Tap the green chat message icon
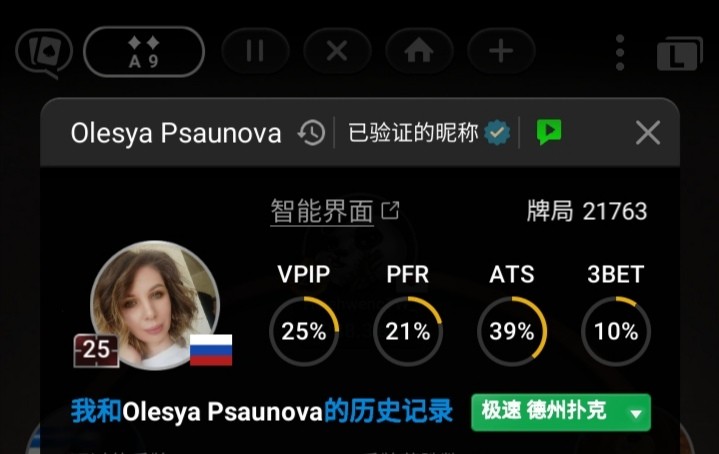 [548, 132]
